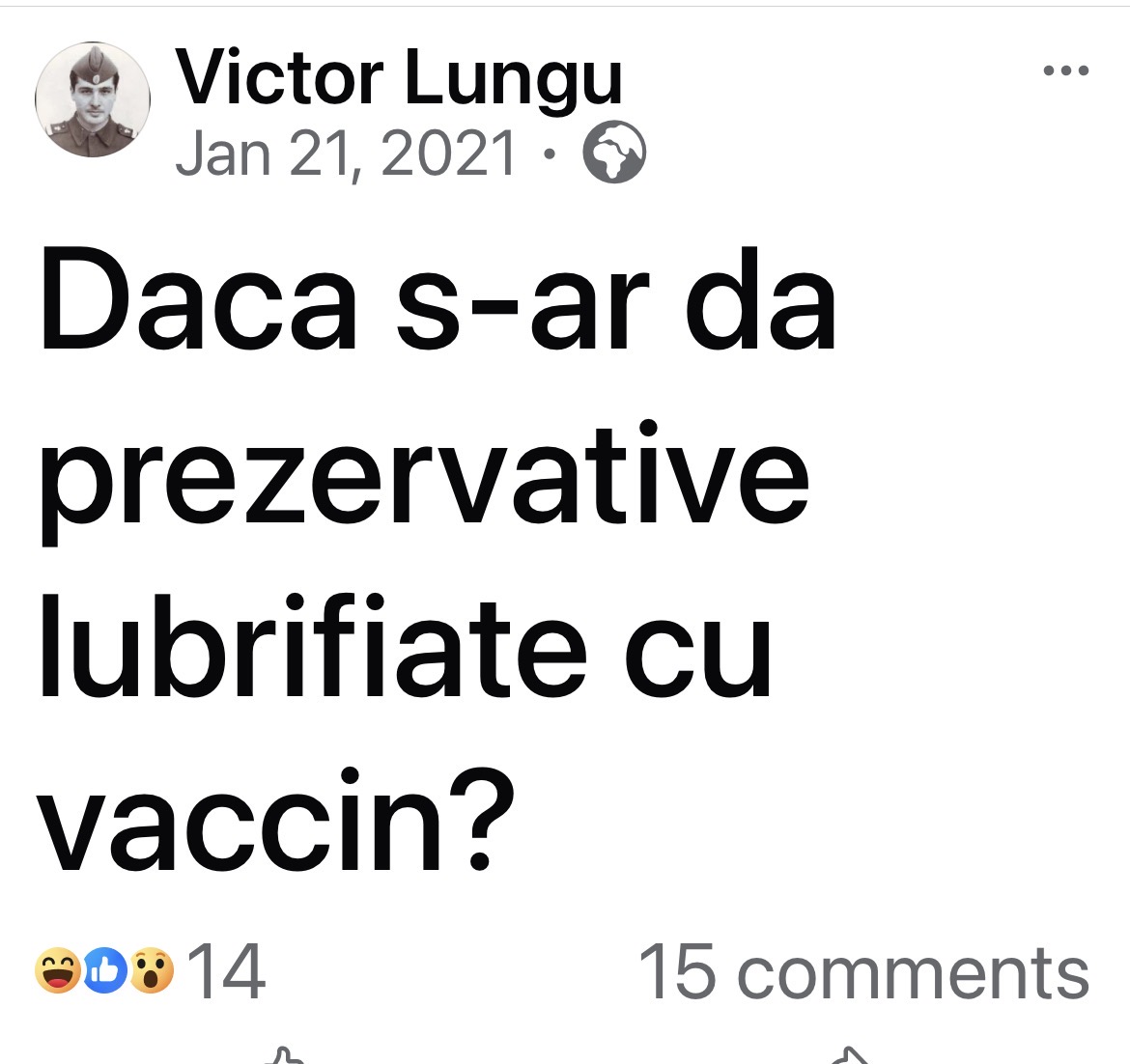Open the 15 comments
Image resolution: width=1130 pixels, height=1064 pixels.
click(863, 971)
